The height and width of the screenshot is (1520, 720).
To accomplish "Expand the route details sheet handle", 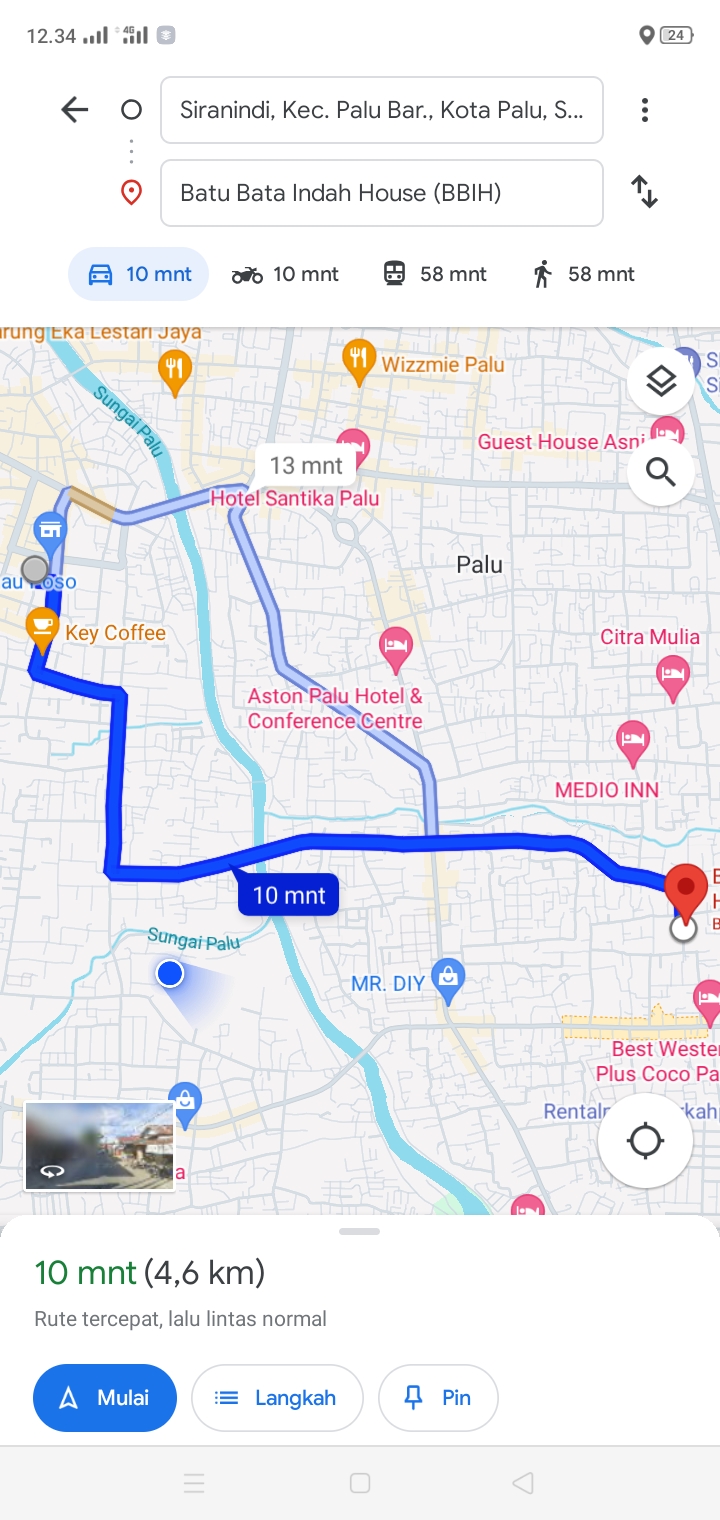I will (x=360, y=1231).
